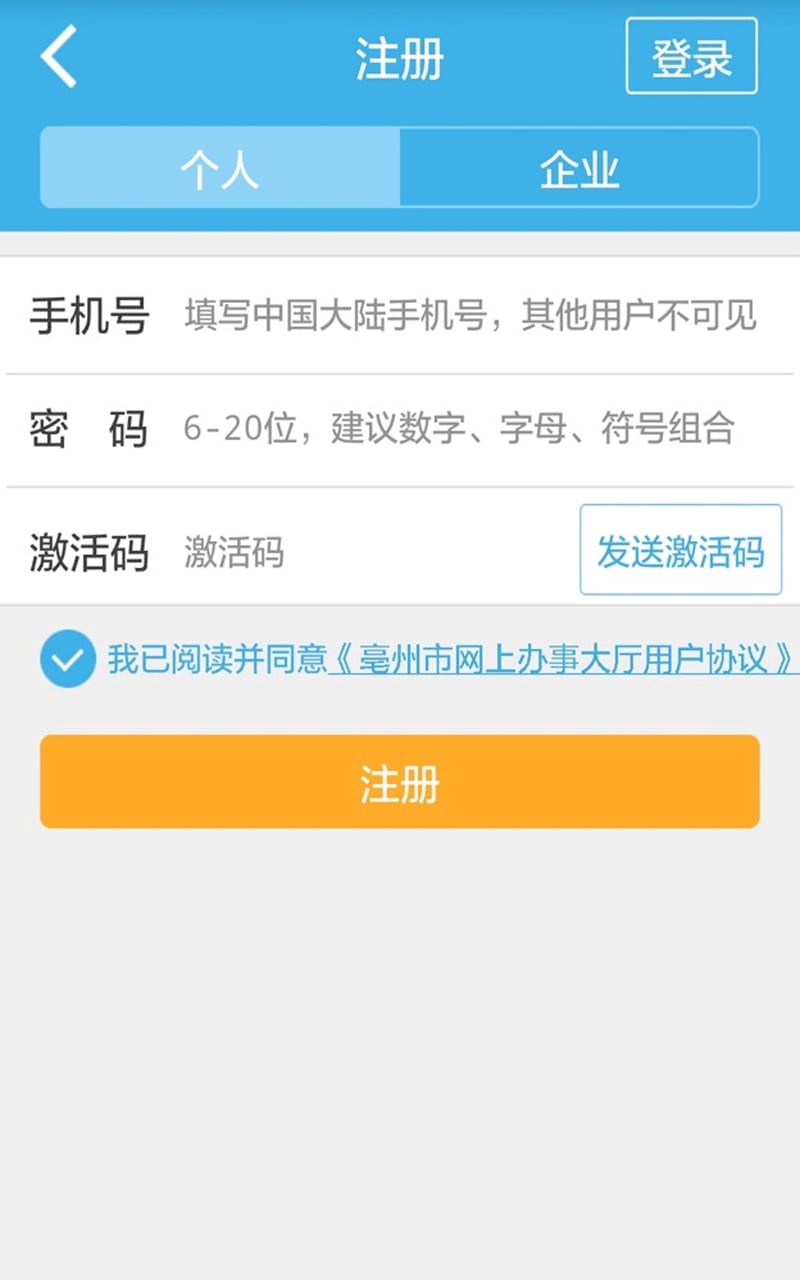Viewport: 800px width, 1280px height.
Task: Click 发送激活码 to send activation code
Action: click(x=681, y=549)
